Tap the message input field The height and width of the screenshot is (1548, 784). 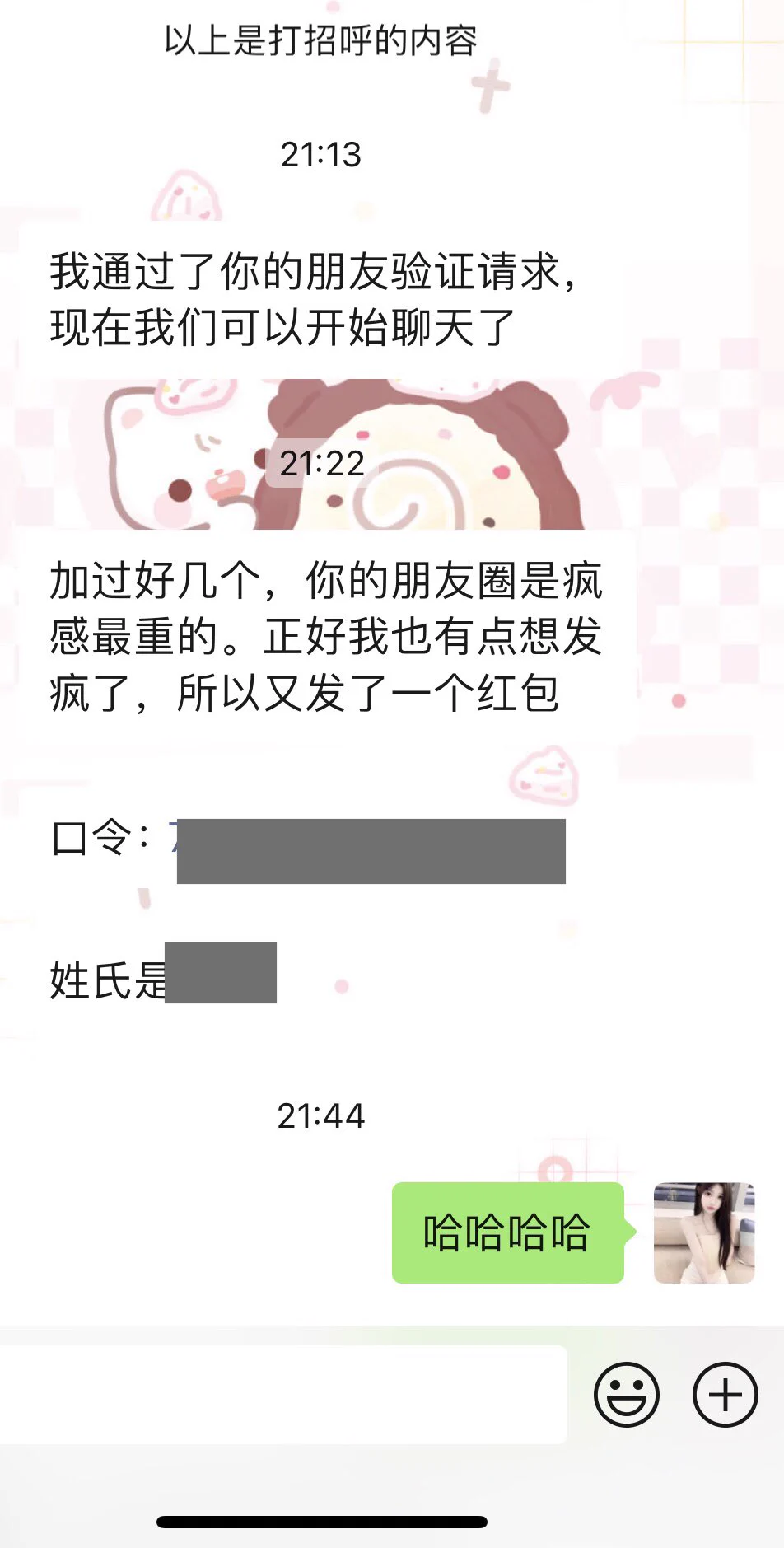coord(280,1394)
